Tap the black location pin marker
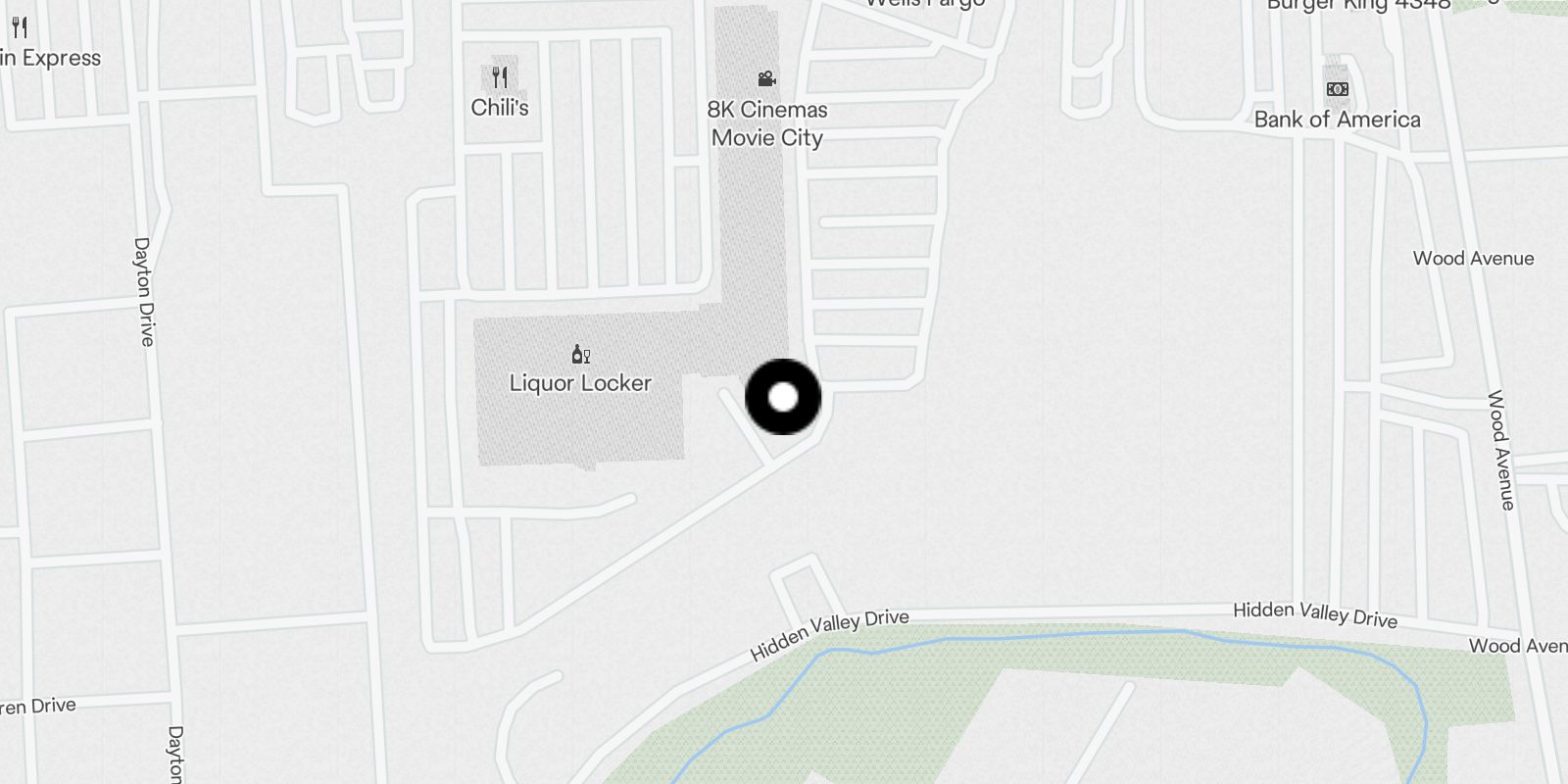Image resolution: width=1568 pixels, height=784 pixels. click(783, 397)
